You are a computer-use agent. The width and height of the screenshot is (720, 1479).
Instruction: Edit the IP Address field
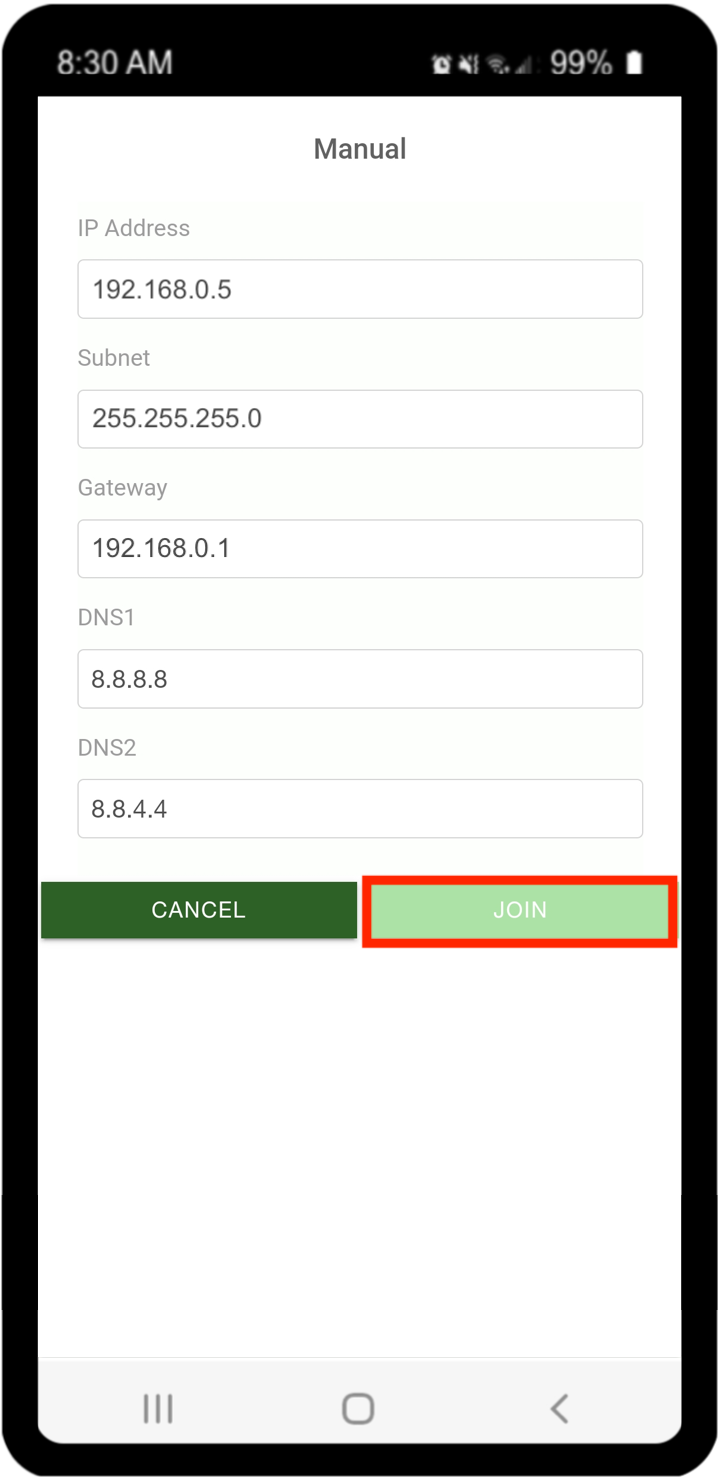pos(360,289)
